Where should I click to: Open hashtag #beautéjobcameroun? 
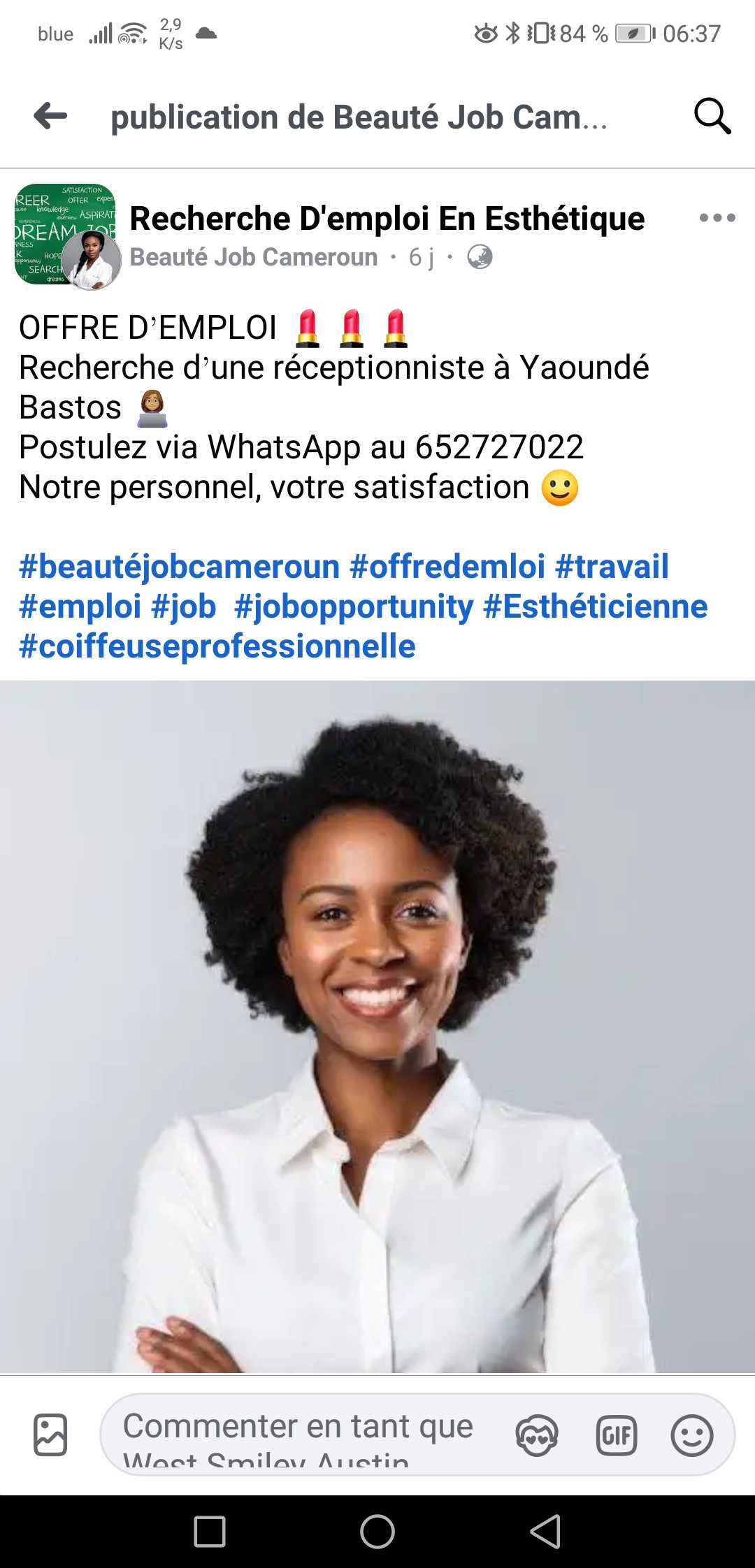[179, 567]
